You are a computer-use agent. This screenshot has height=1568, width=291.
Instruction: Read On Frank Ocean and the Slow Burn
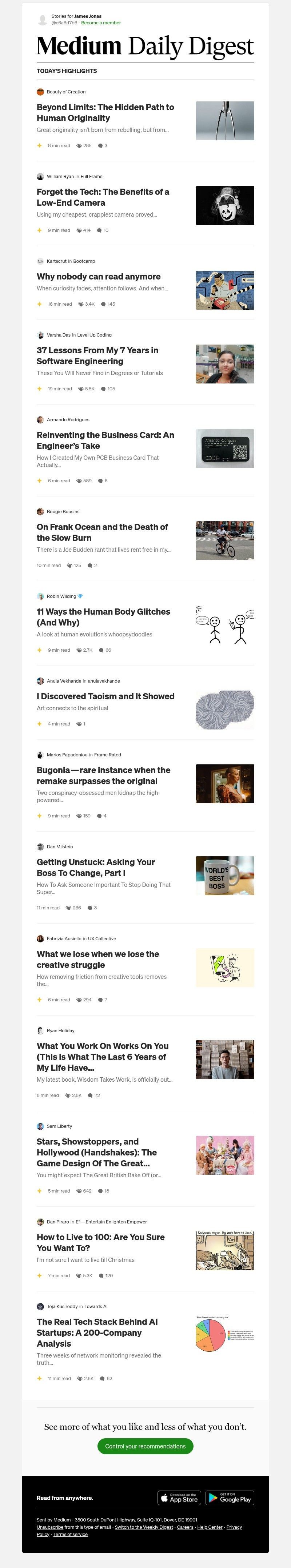pos(101,532)
